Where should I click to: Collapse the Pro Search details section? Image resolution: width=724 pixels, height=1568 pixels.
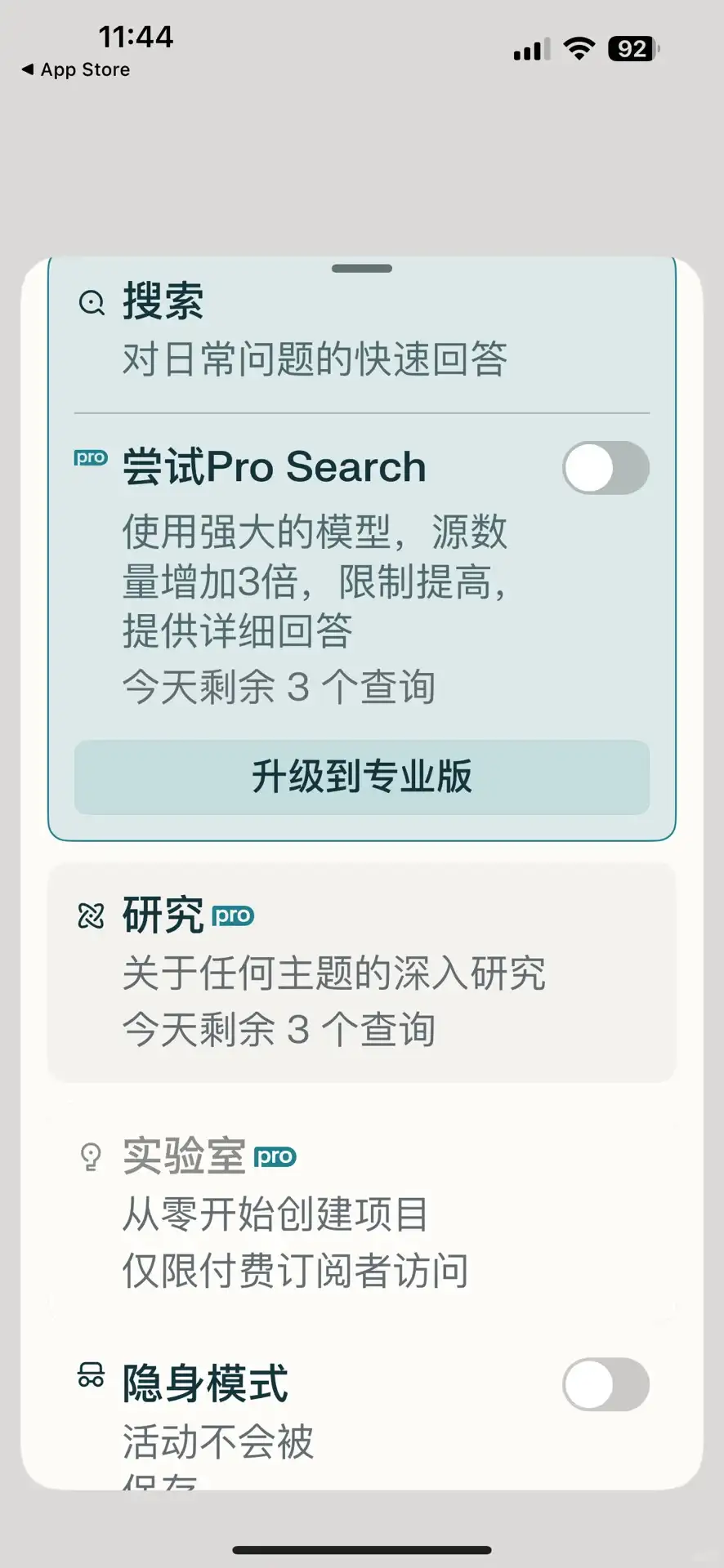(x=274, y=465)
